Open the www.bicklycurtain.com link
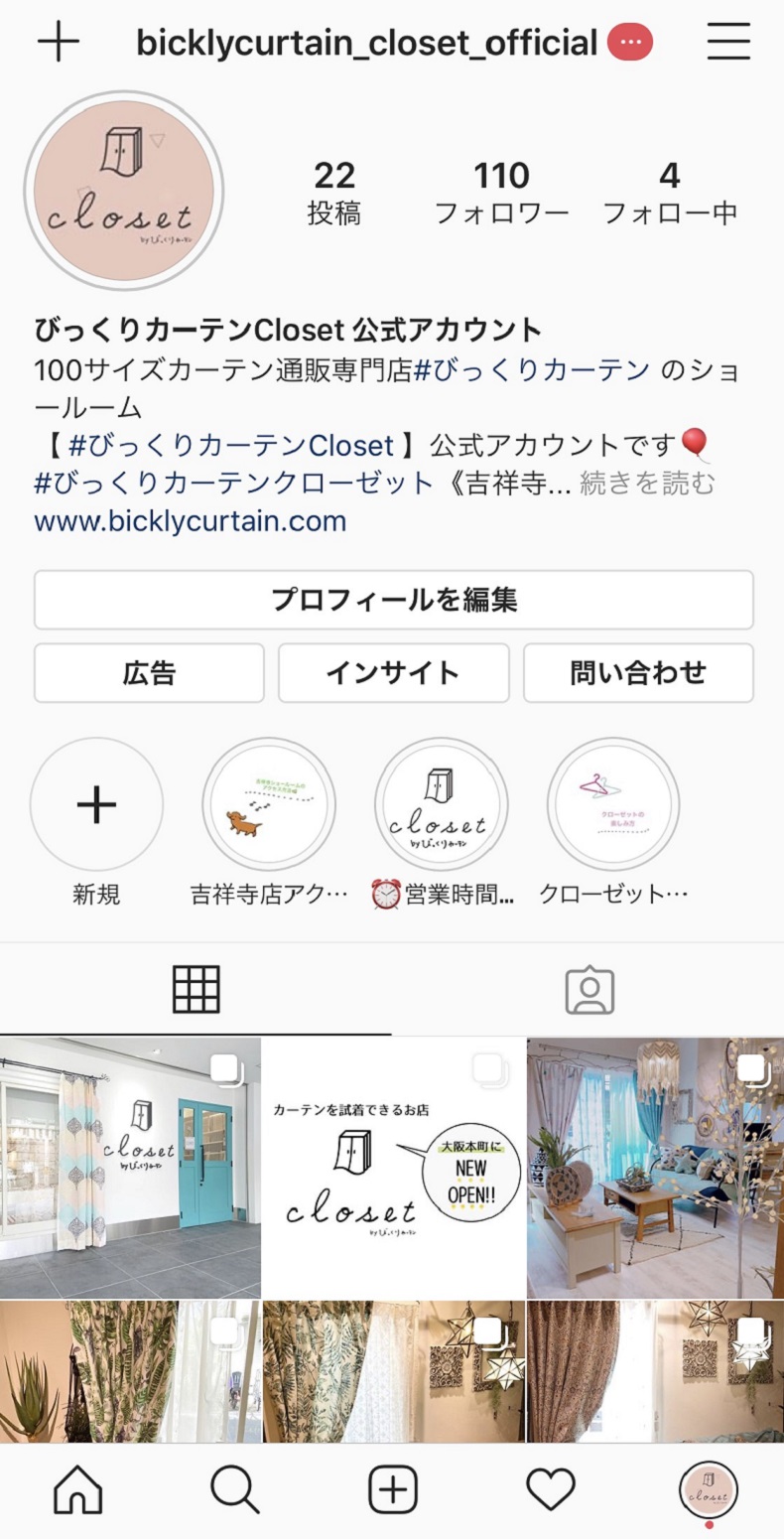 191,521
